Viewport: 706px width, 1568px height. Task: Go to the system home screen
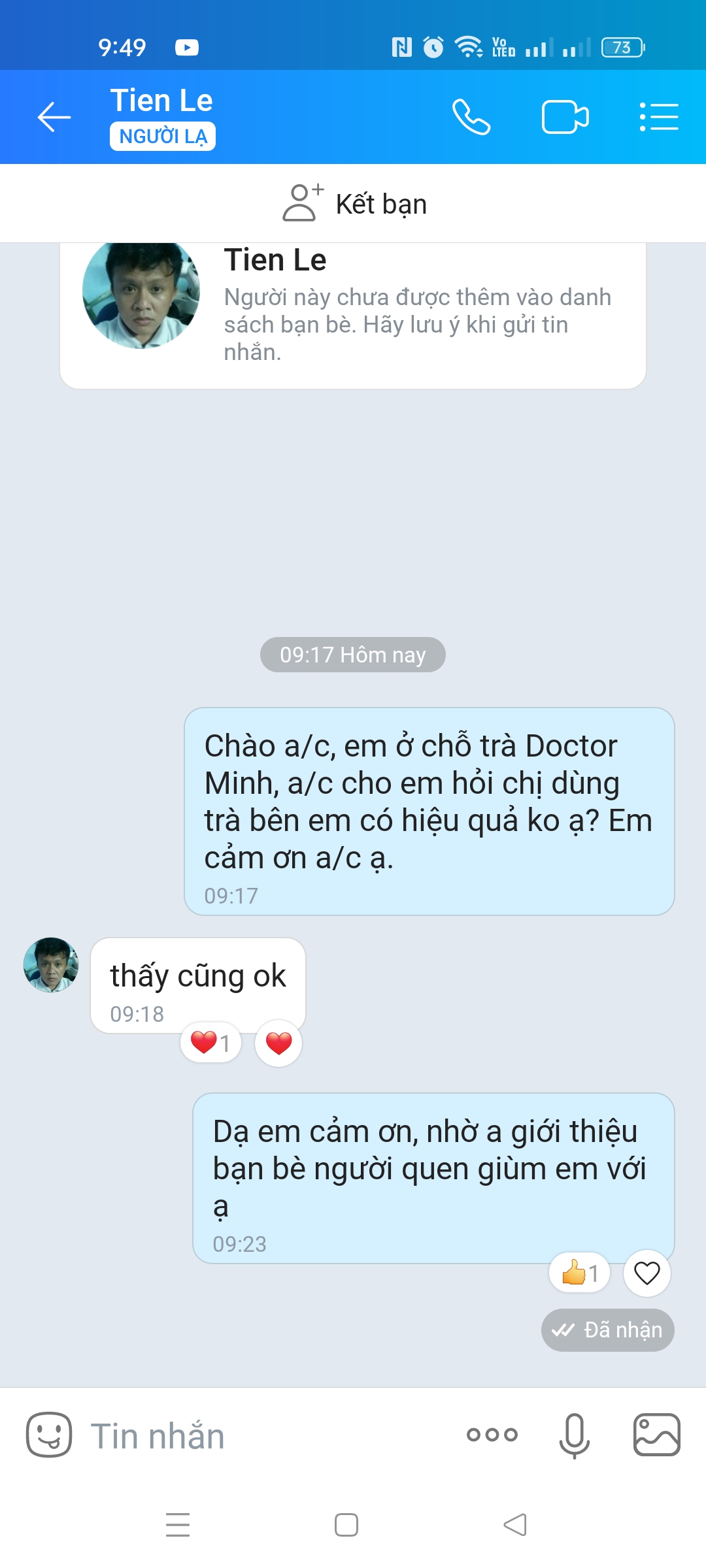coord(346,1525)
